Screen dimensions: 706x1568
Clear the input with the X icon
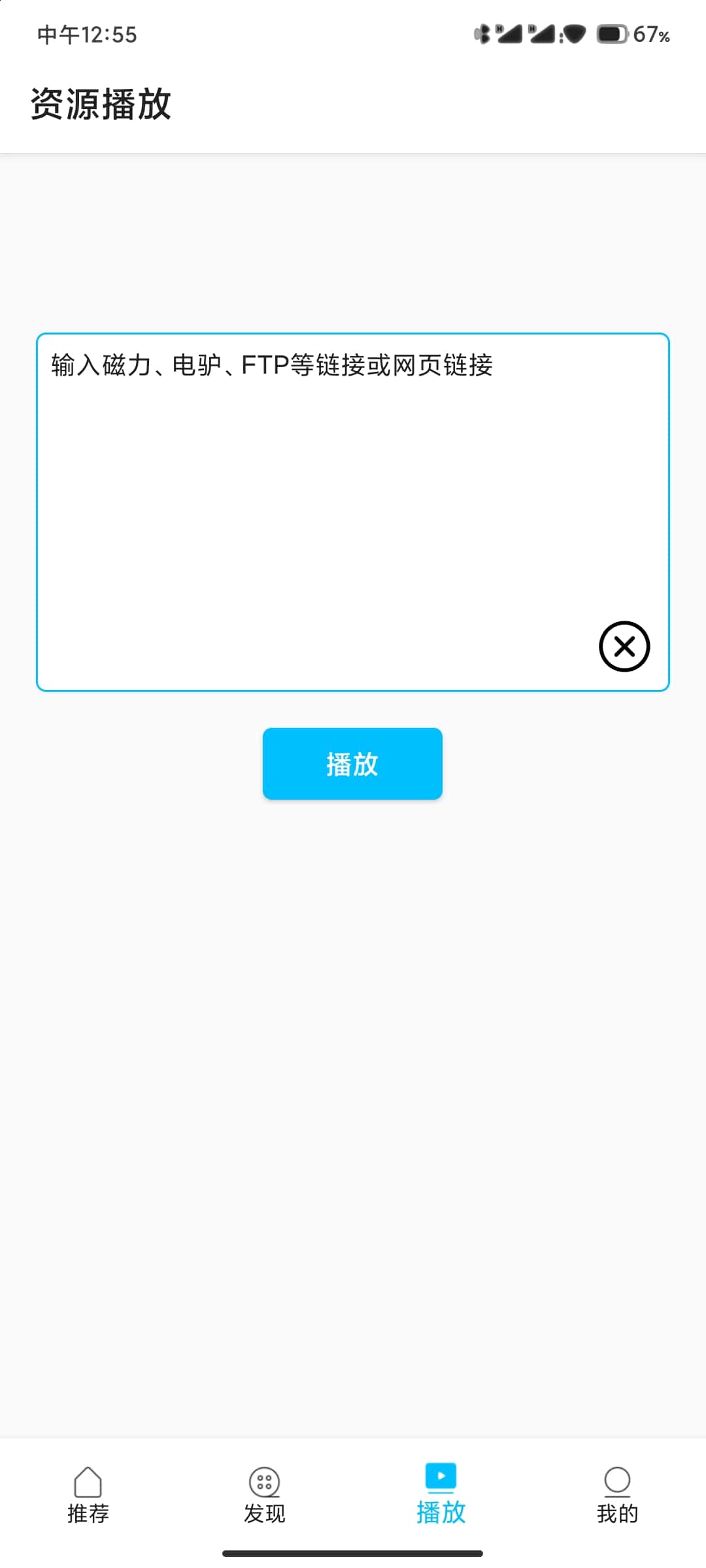[624, 646]
